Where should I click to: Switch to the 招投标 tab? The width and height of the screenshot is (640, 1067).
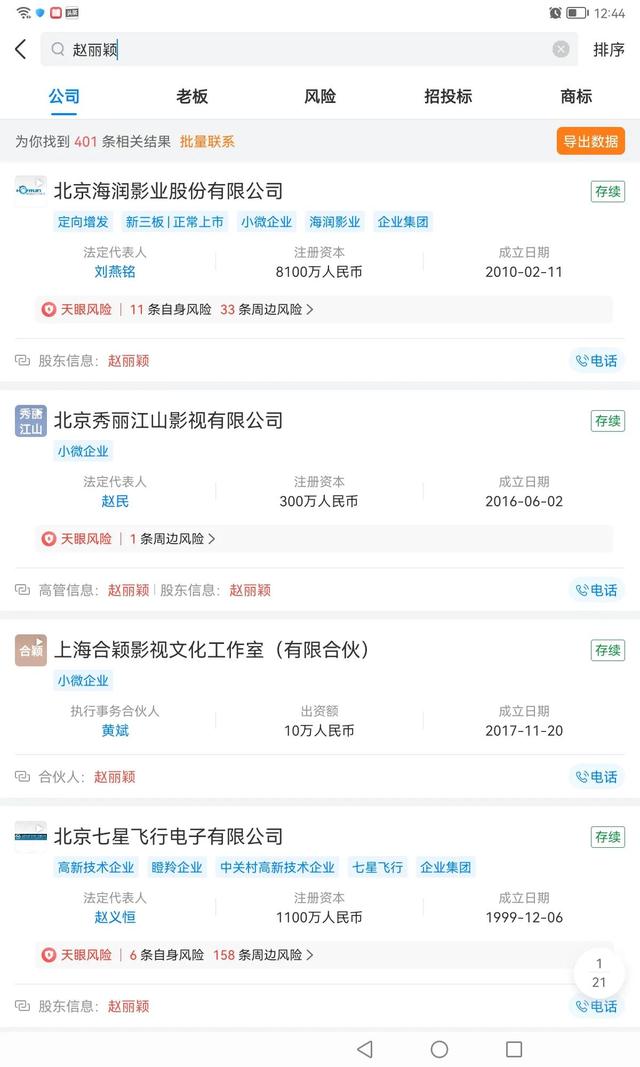[x=448, y=96]
